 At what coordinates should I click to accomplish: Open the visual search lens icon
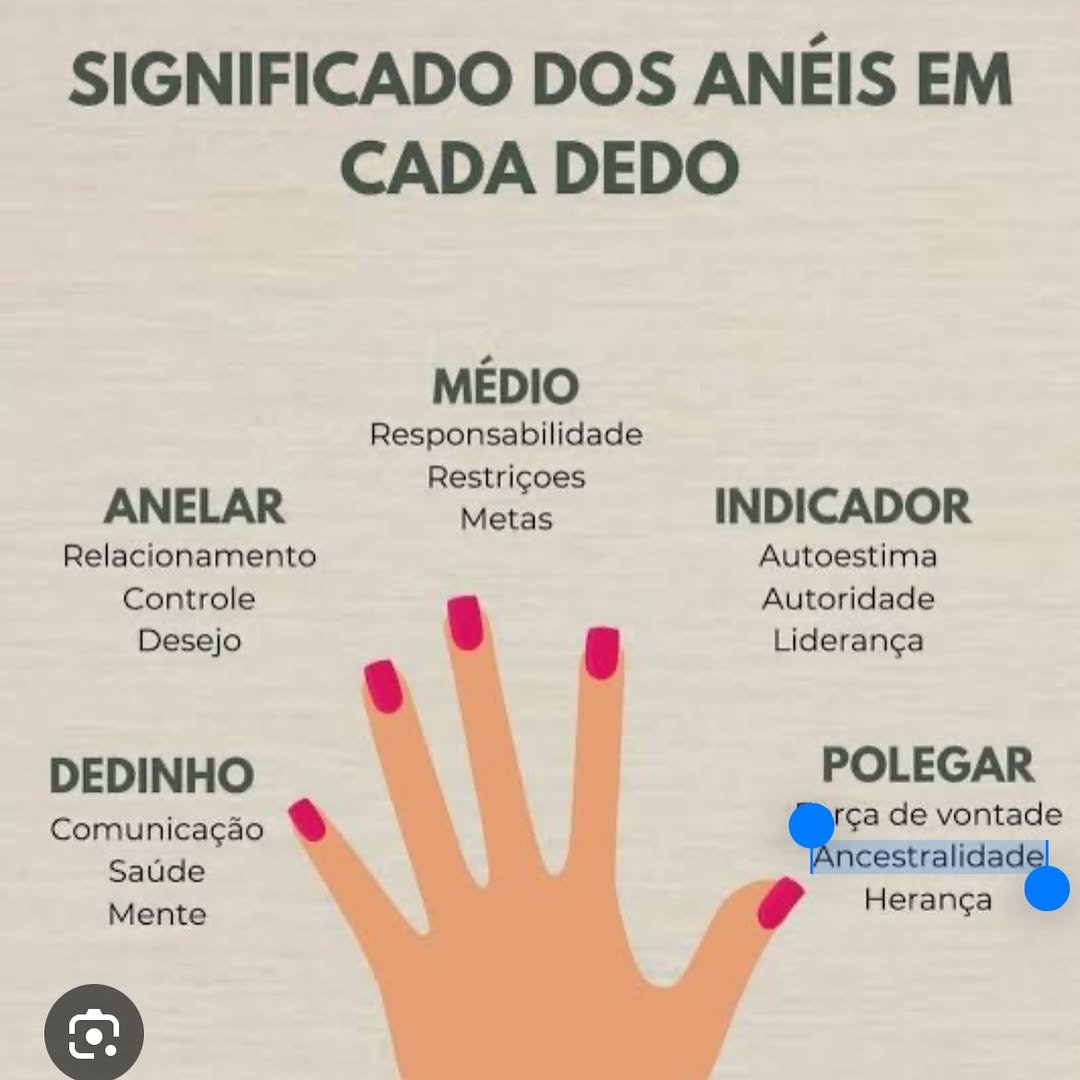(94, 1034)
